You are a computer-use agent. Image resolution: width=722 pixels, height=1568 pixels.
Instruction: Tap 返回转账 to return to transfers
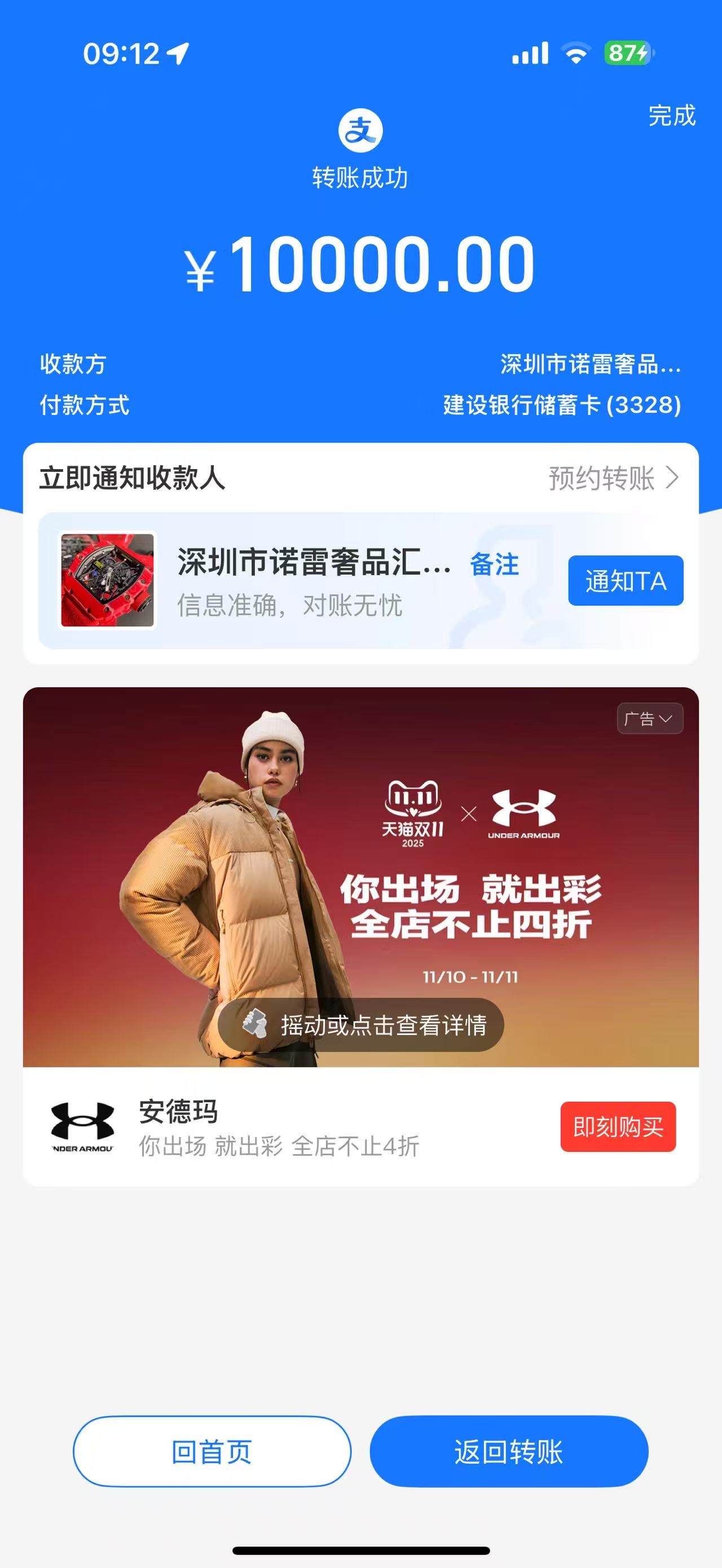508,1452
